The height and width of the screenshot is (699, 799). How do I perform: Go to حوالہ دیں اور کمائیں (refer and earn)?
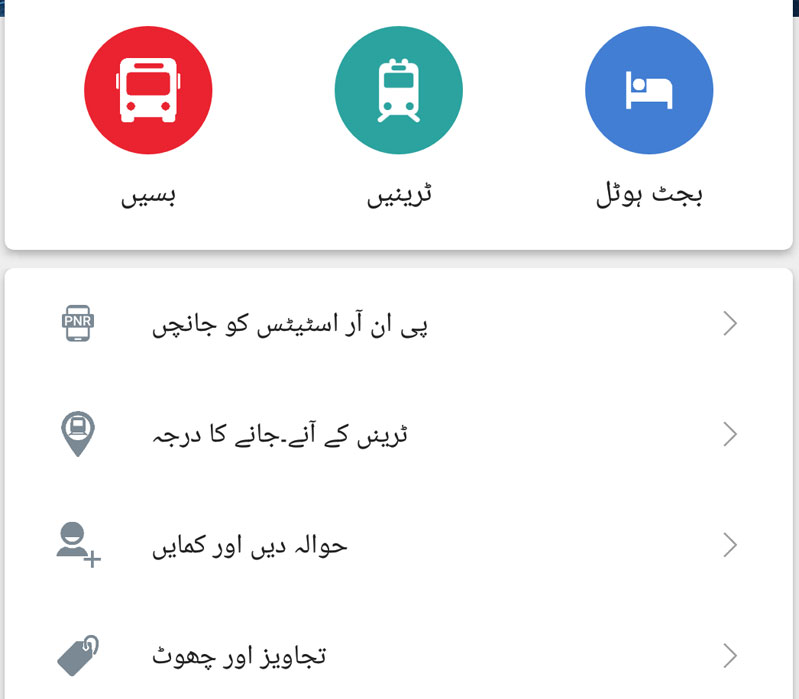(398, 546)
